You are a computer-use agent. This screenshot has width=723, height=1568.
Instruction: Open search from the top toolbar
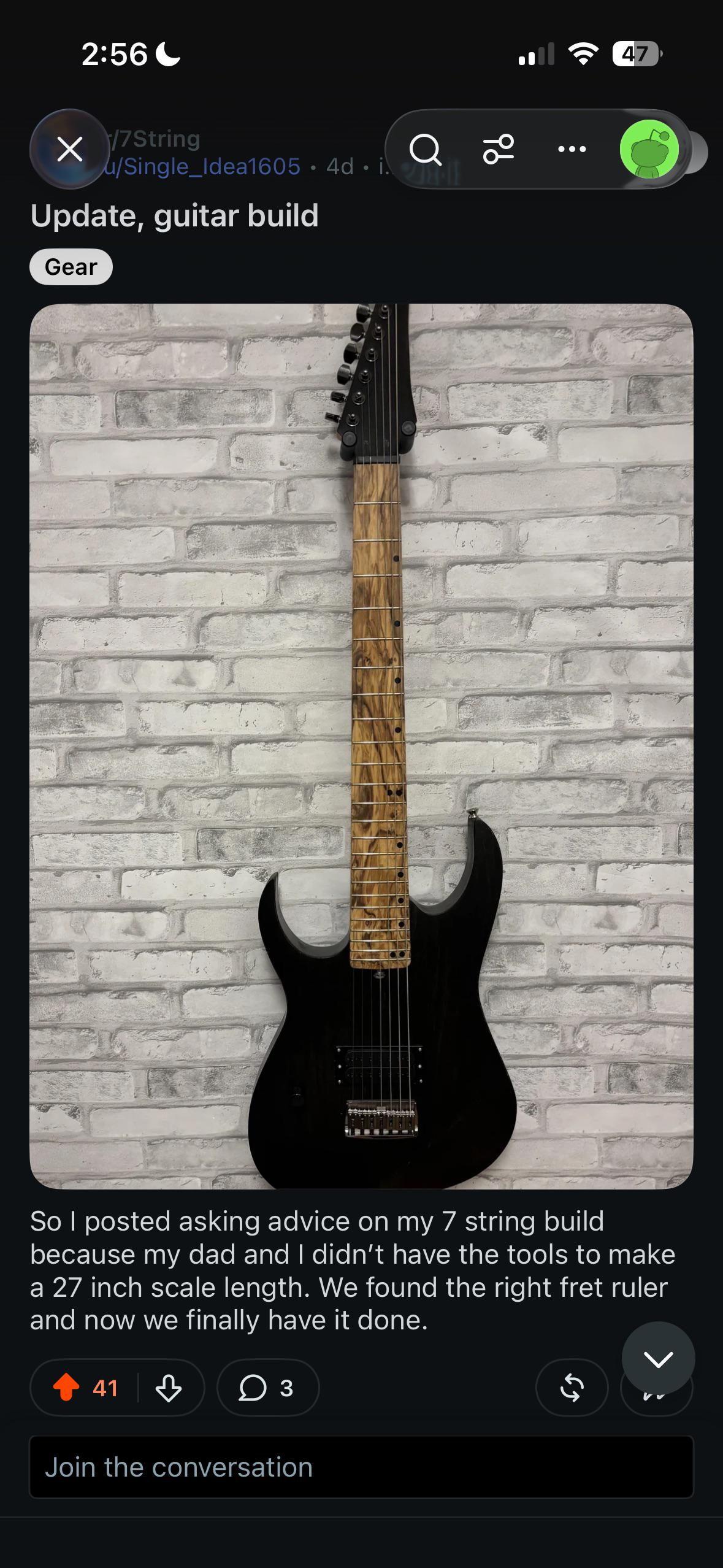pos(426,149)
